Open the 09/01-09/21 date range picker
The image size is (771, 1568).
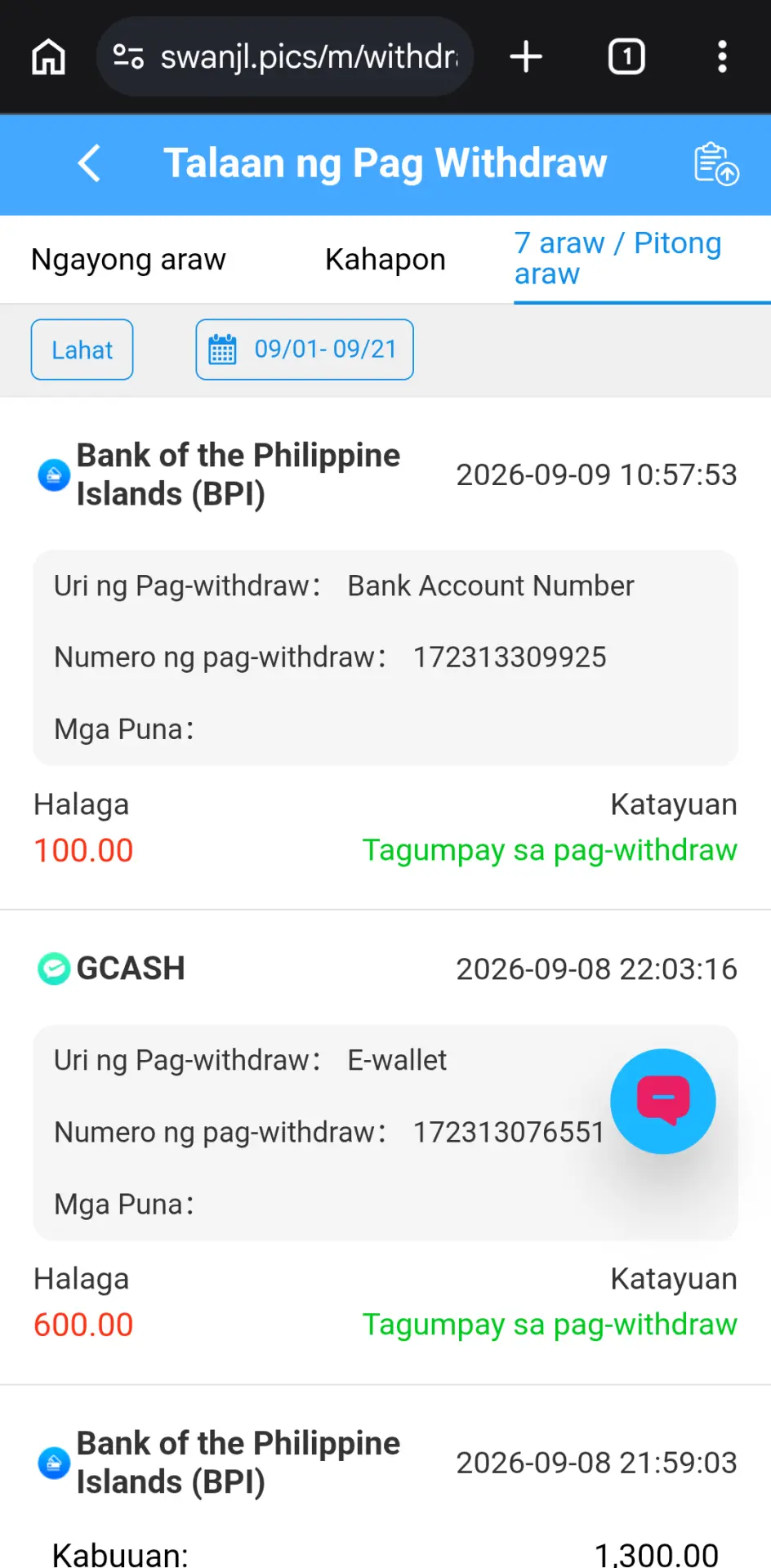305,350
